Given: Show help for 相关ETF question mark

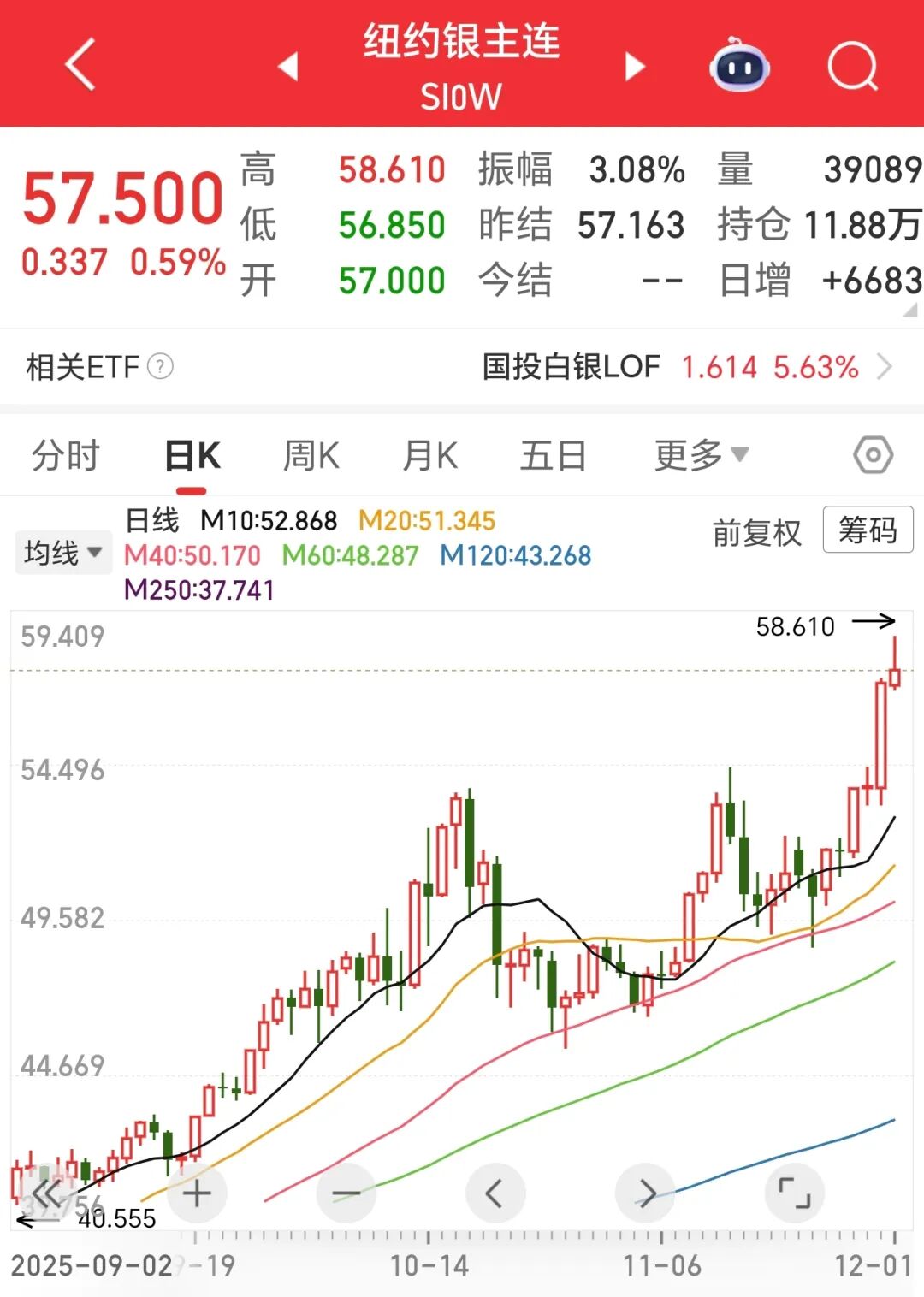Looking at the screenshot, I should tap(160, 367).
